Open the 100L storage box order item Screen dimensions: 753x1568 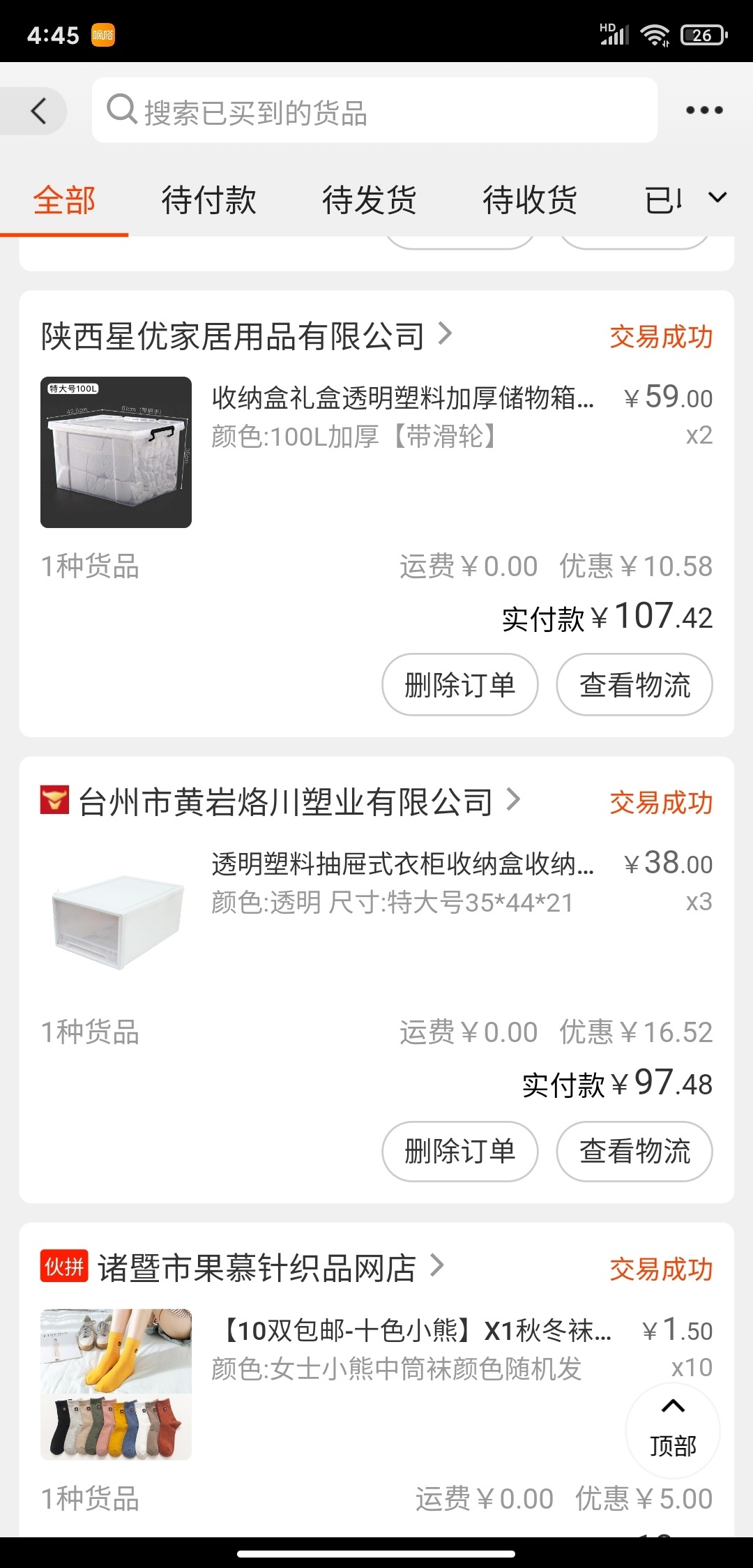[x=376, y=452]
